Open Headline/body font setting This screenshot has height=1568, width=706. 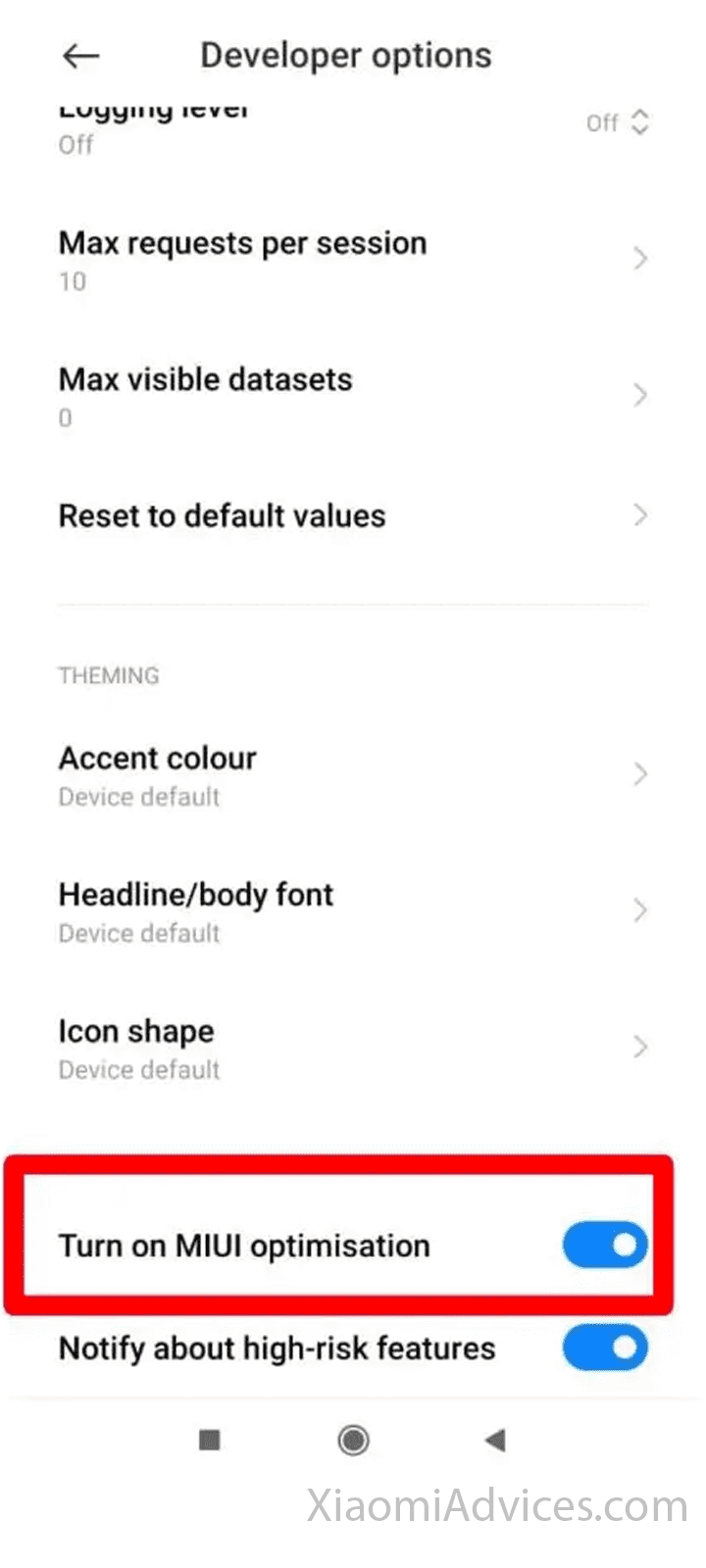point(353,912)
